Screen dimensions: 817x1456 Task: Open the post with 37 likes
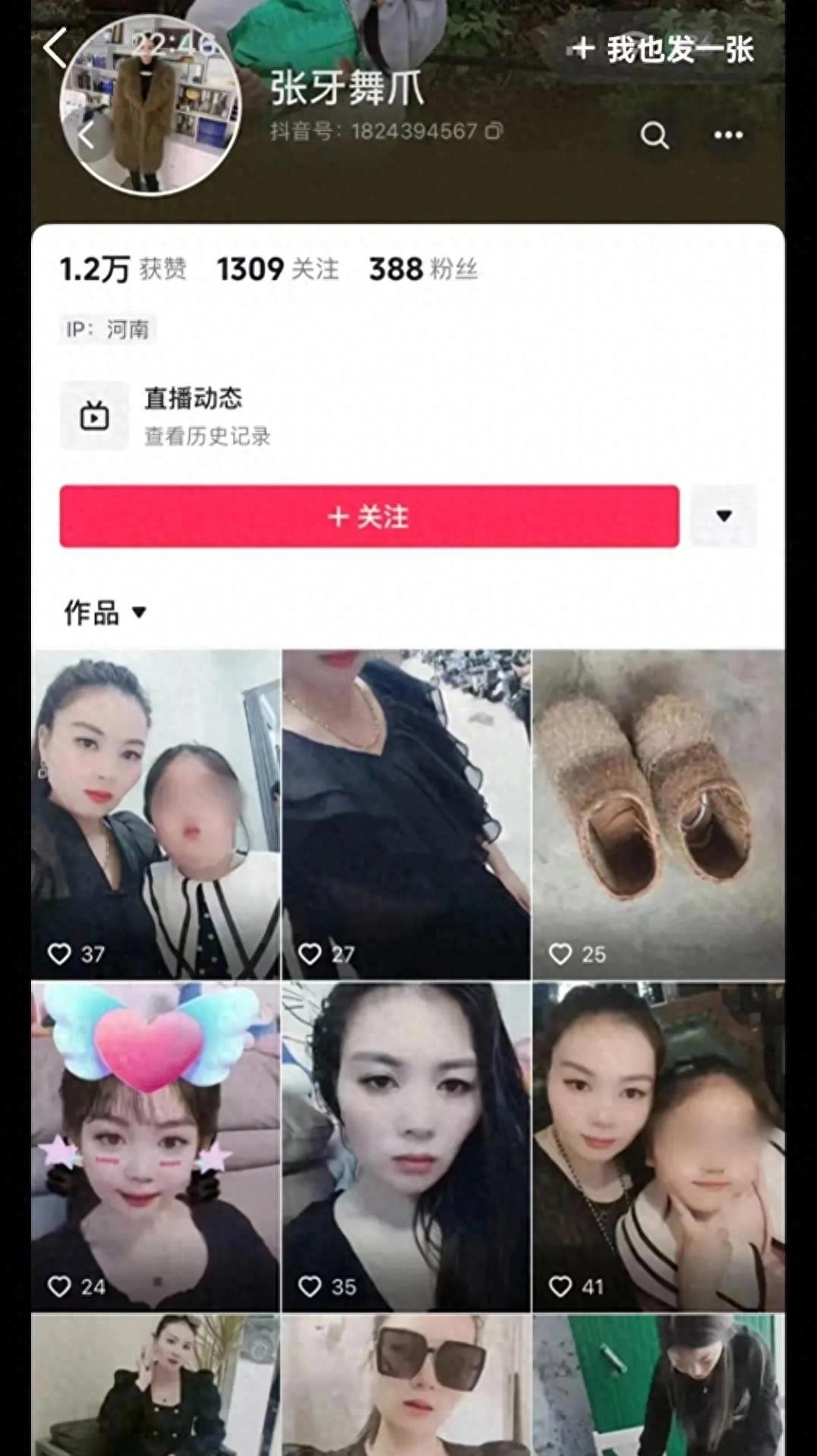point(156,814)
